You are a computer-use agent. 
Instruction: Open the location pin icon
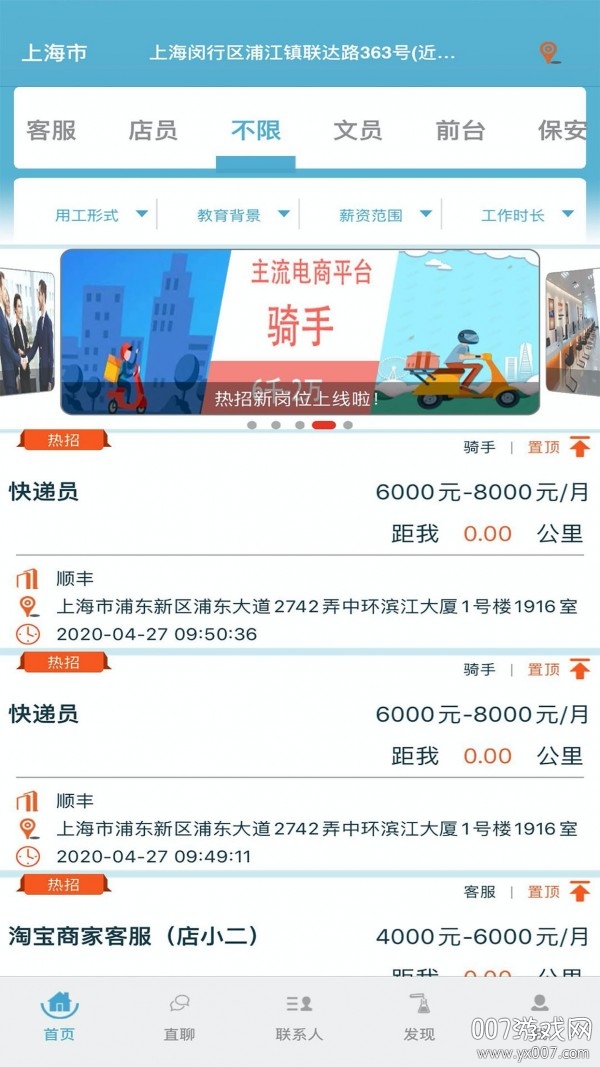point(548,53)
